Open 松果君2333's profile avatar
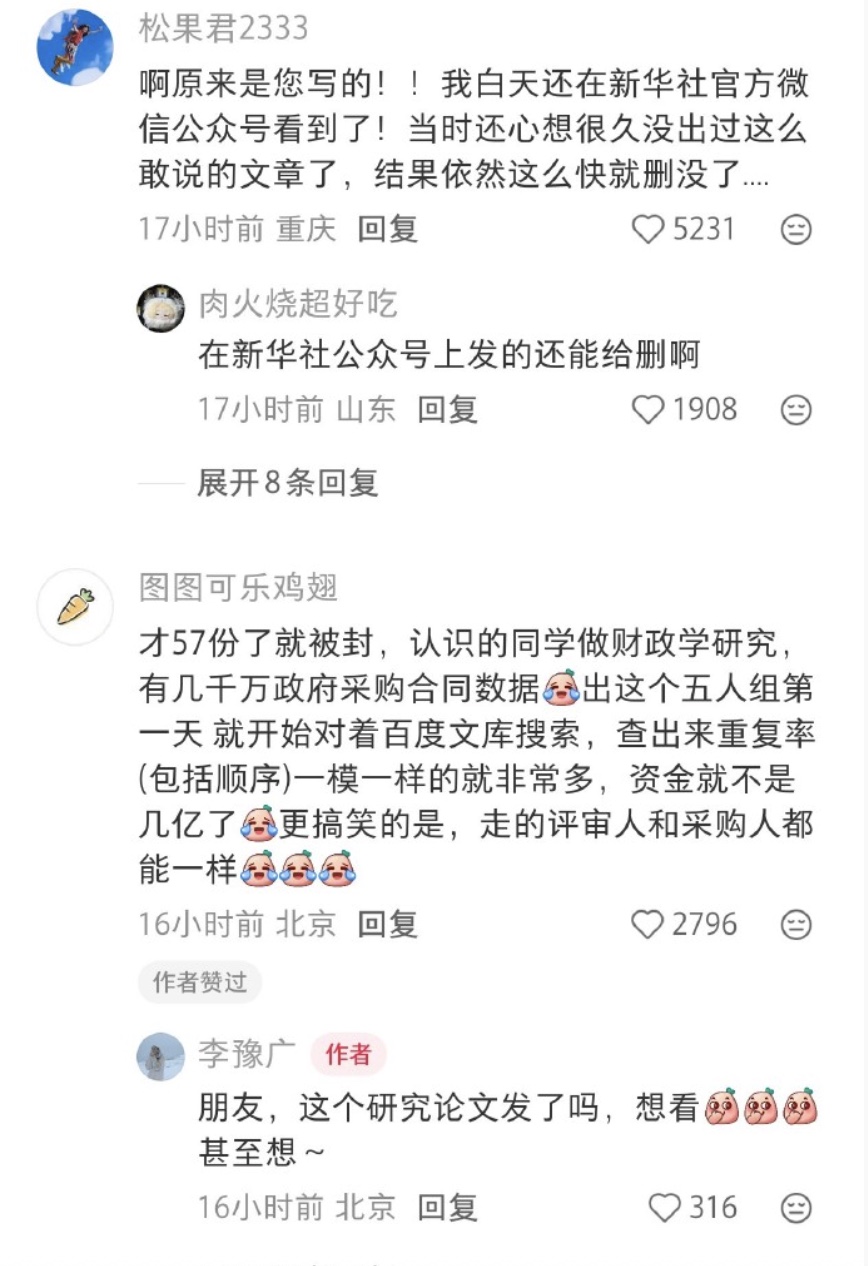The image size is (868, 1266). 75,48
